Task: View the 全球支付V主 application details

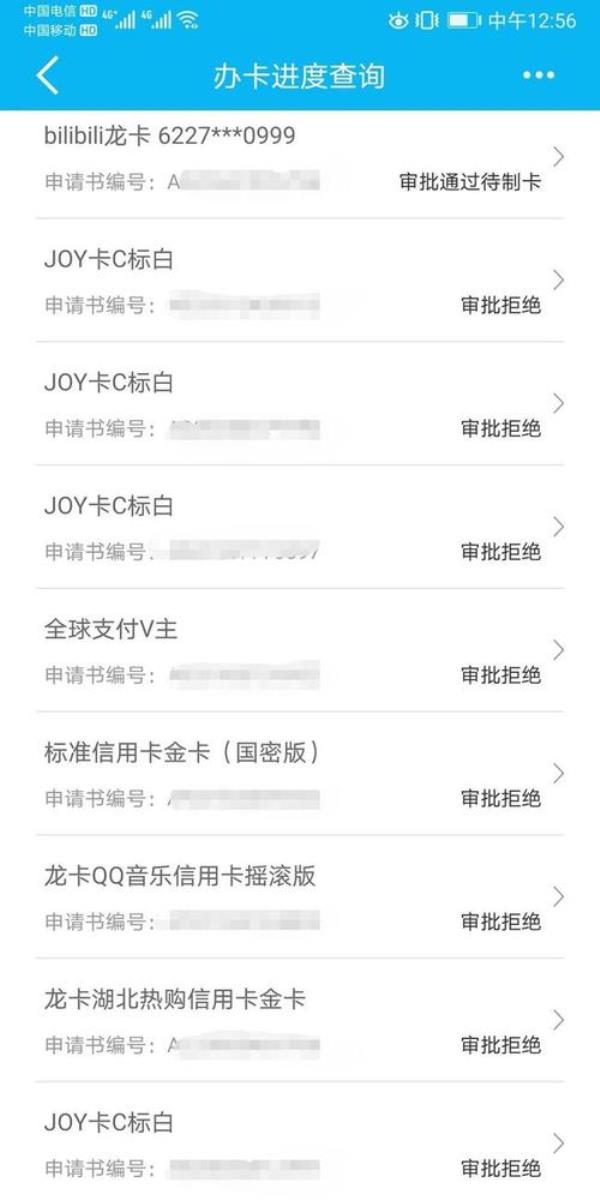Action: click(x=300, y=651)
